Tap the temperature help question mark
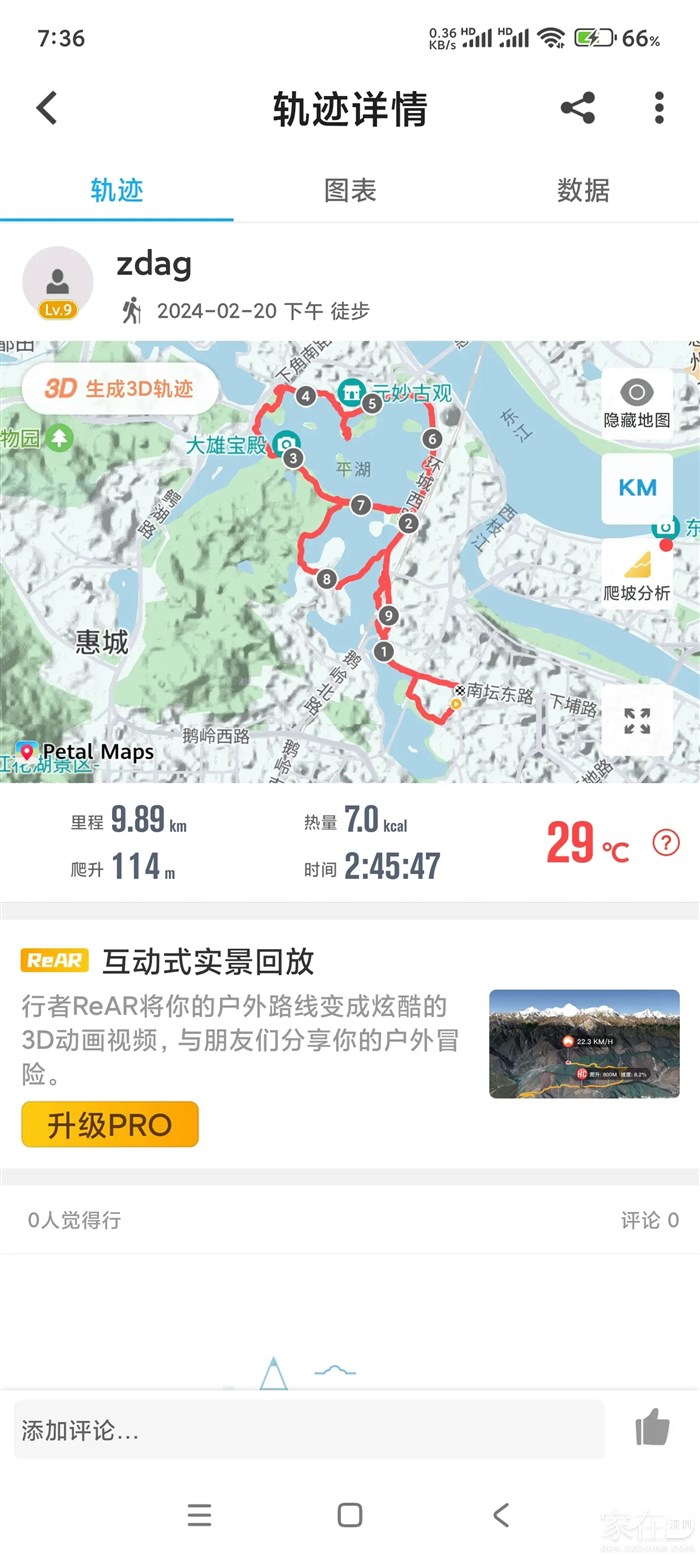Viewport: 700px width, 1555px height. 666,843
